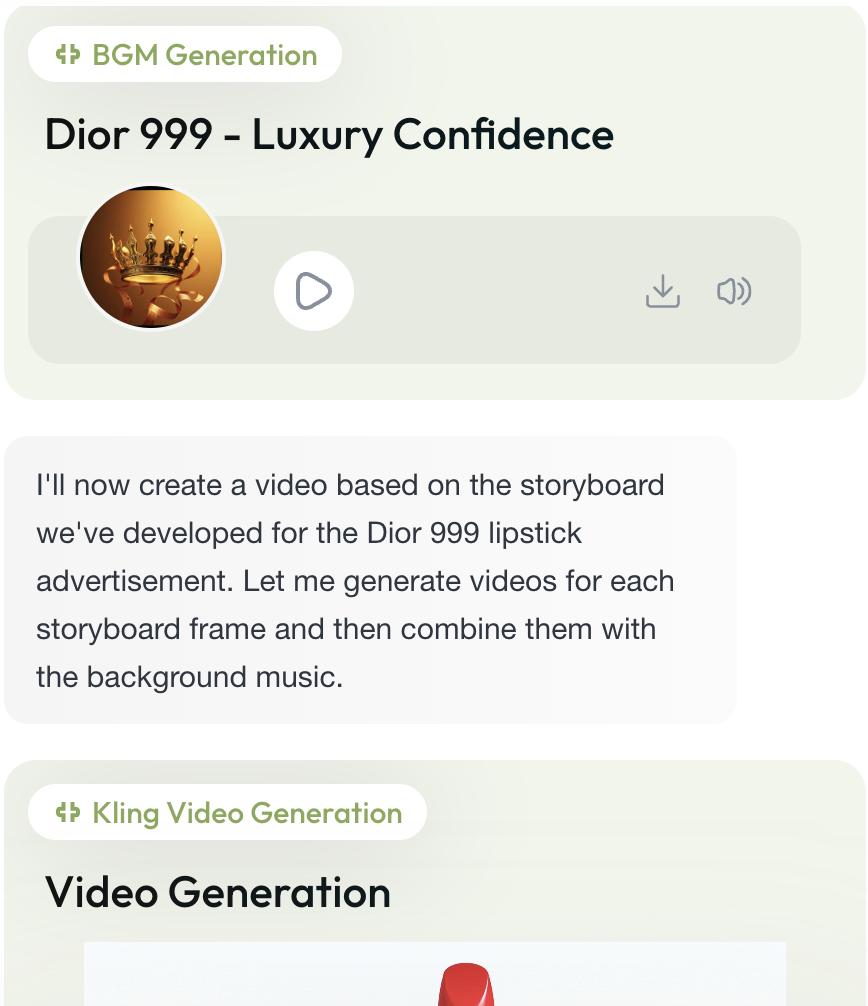Play the Dior 999 background music

(313, 291)
